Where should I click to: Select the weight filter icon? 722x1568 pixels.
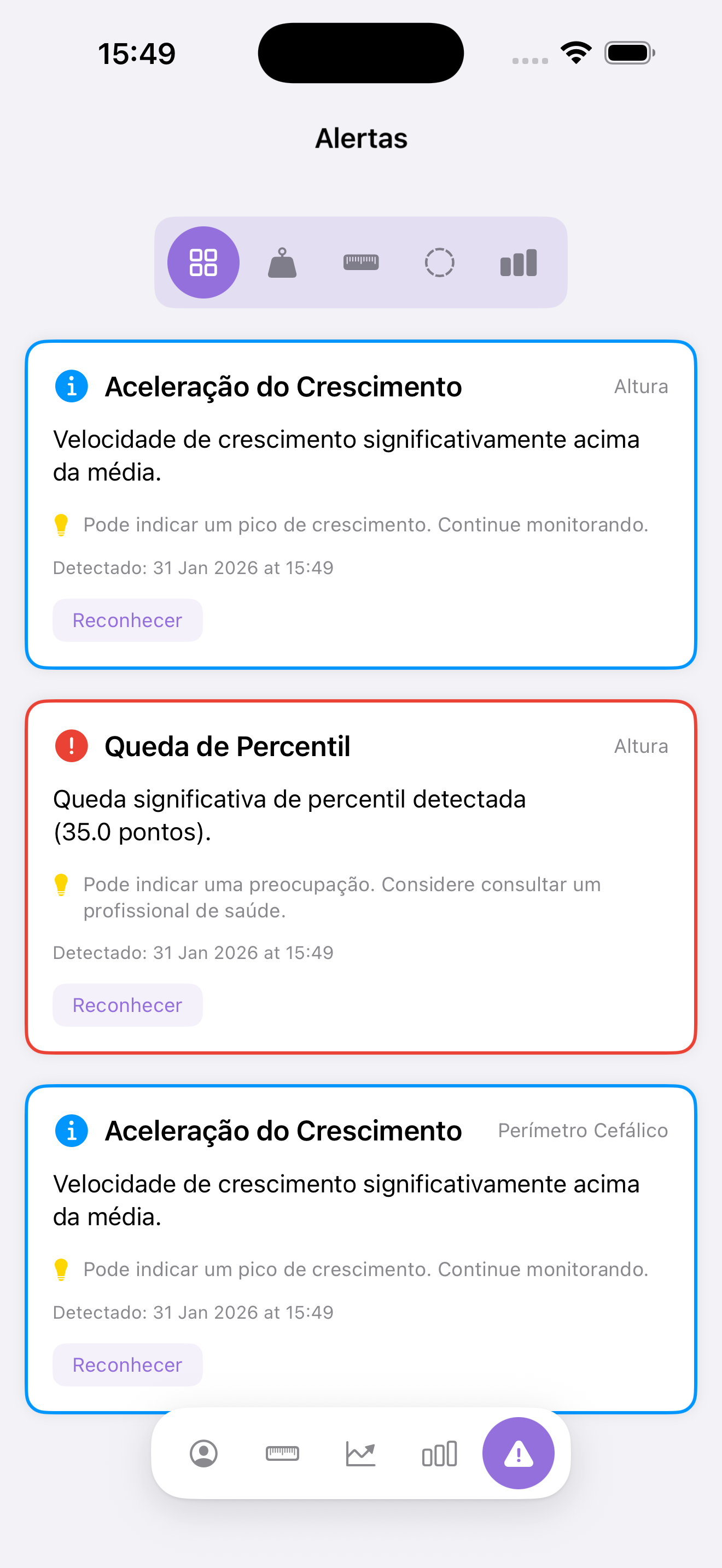[x=282, y=262]
